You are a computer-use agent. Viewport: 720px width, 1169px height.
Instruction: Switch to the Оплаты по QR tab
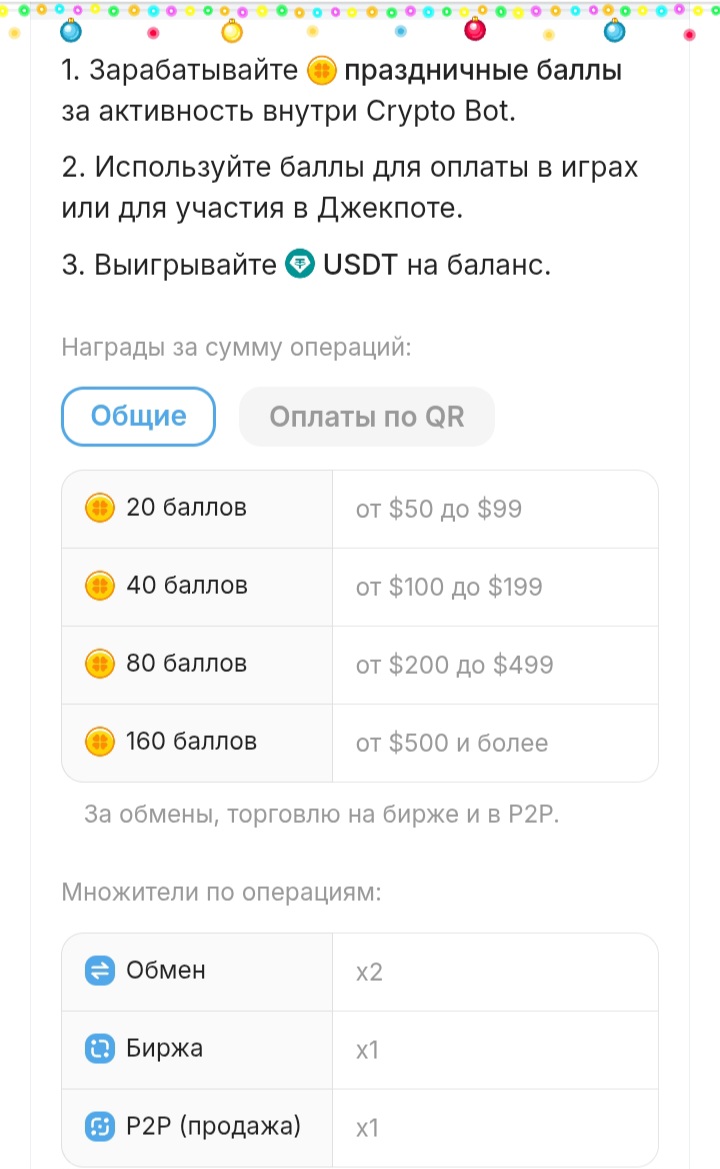coord(366,416)
